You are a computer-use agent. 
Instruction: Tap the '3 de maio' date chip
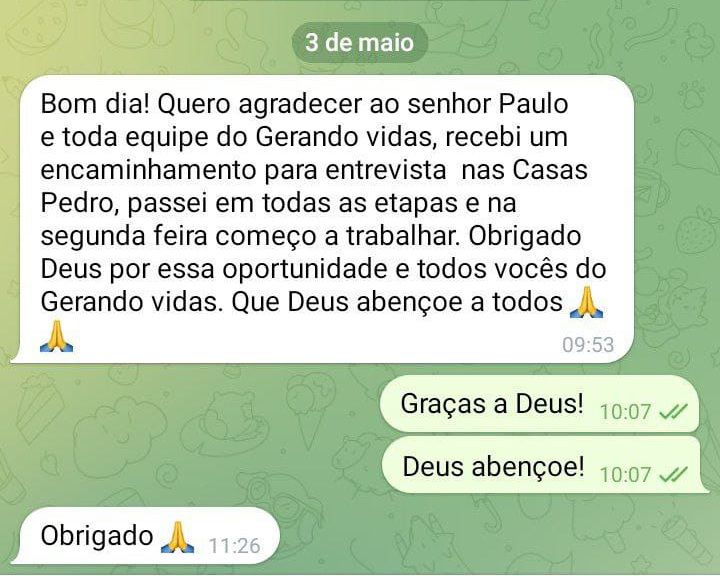[359, 43]
